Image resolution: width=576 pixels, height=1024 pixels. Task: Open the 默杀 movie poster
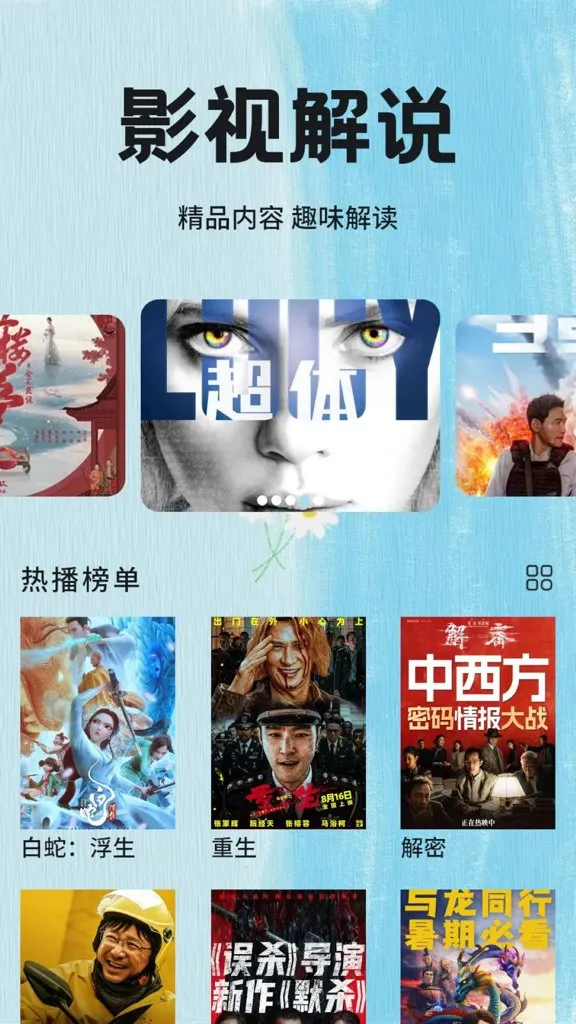(288, 957)
